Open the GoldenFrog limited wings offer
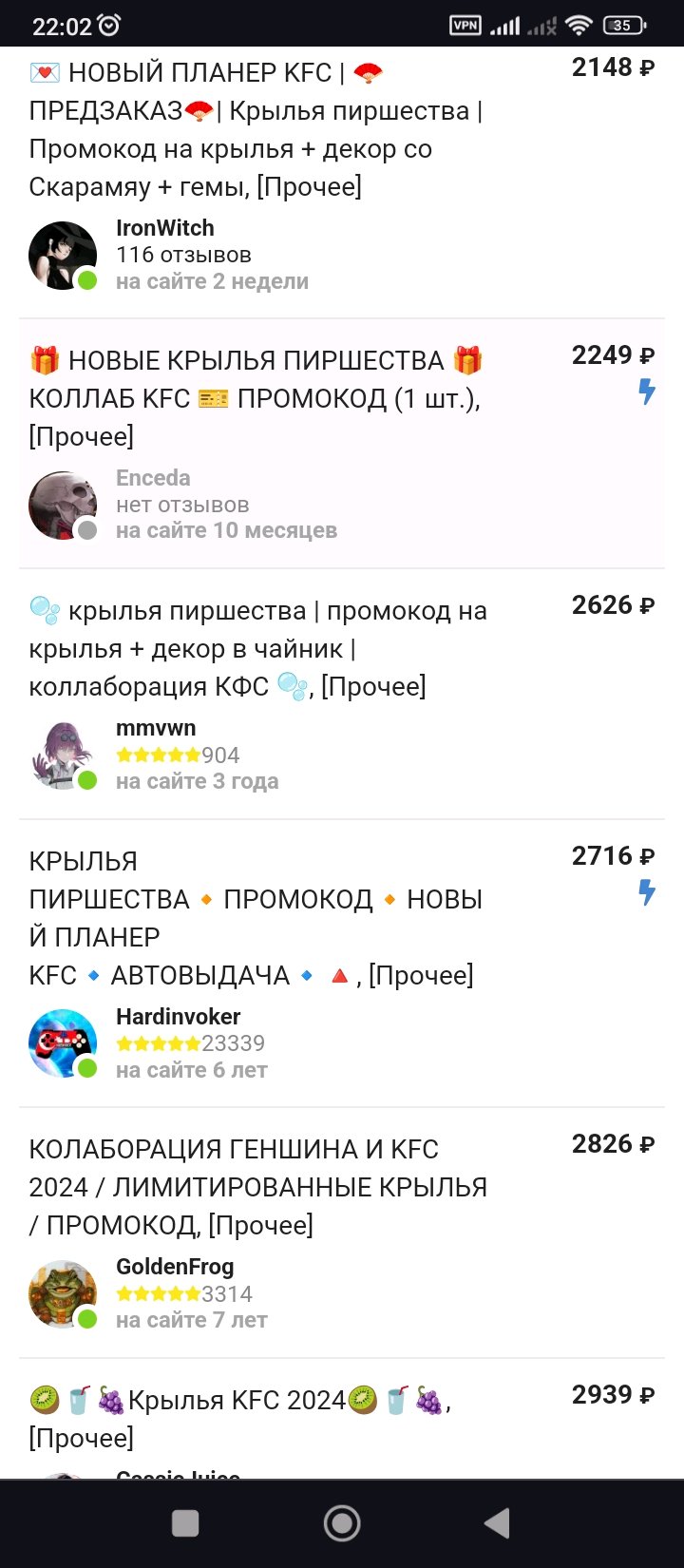684x1568 pixels. [x=258, y=1187]
